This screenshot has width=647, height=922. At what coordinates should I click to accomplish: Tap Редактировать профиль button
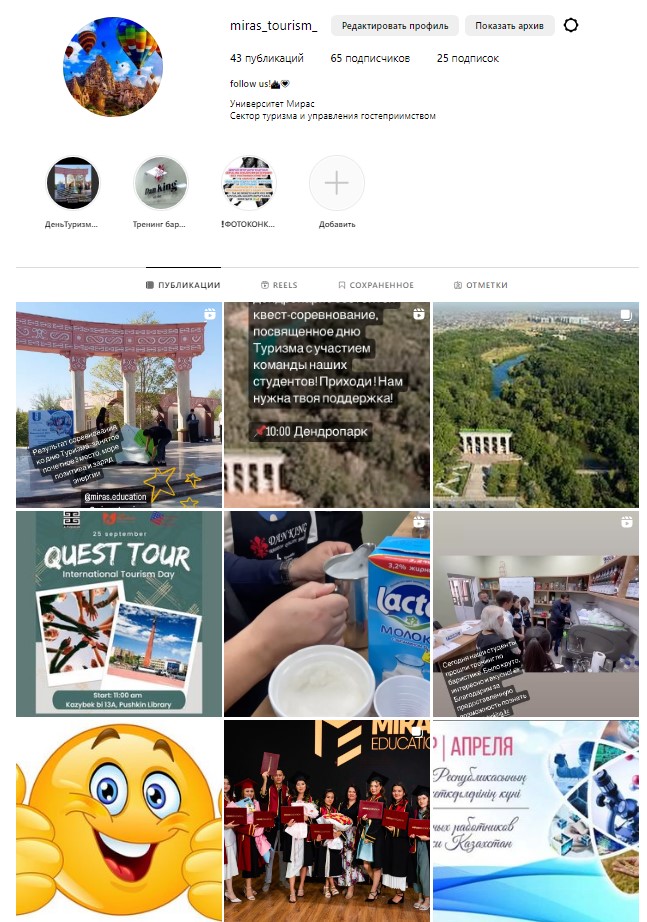point(395,26)
